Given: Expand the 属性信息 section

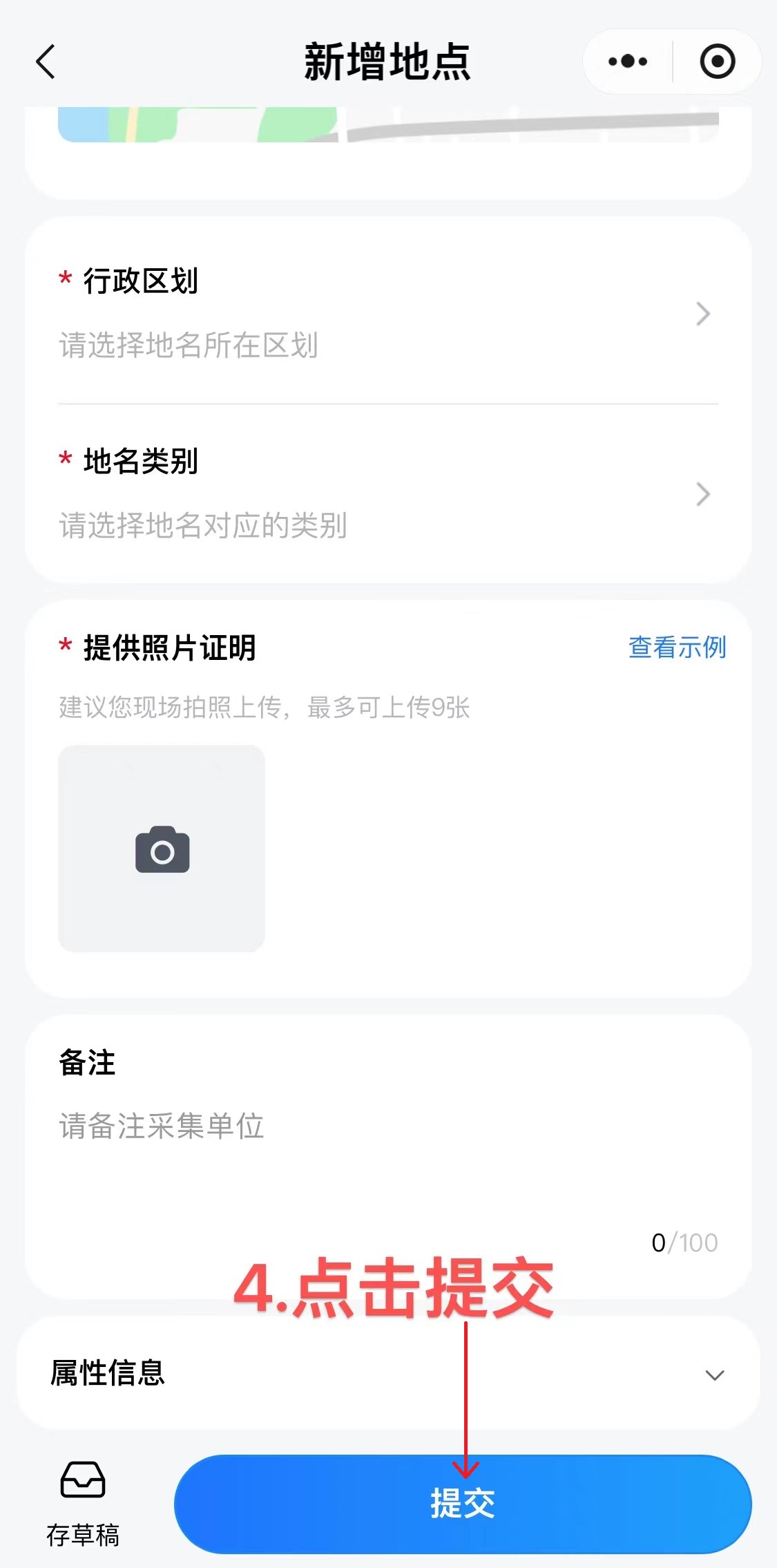Looking at the screenshot, I should point(388,1373).
